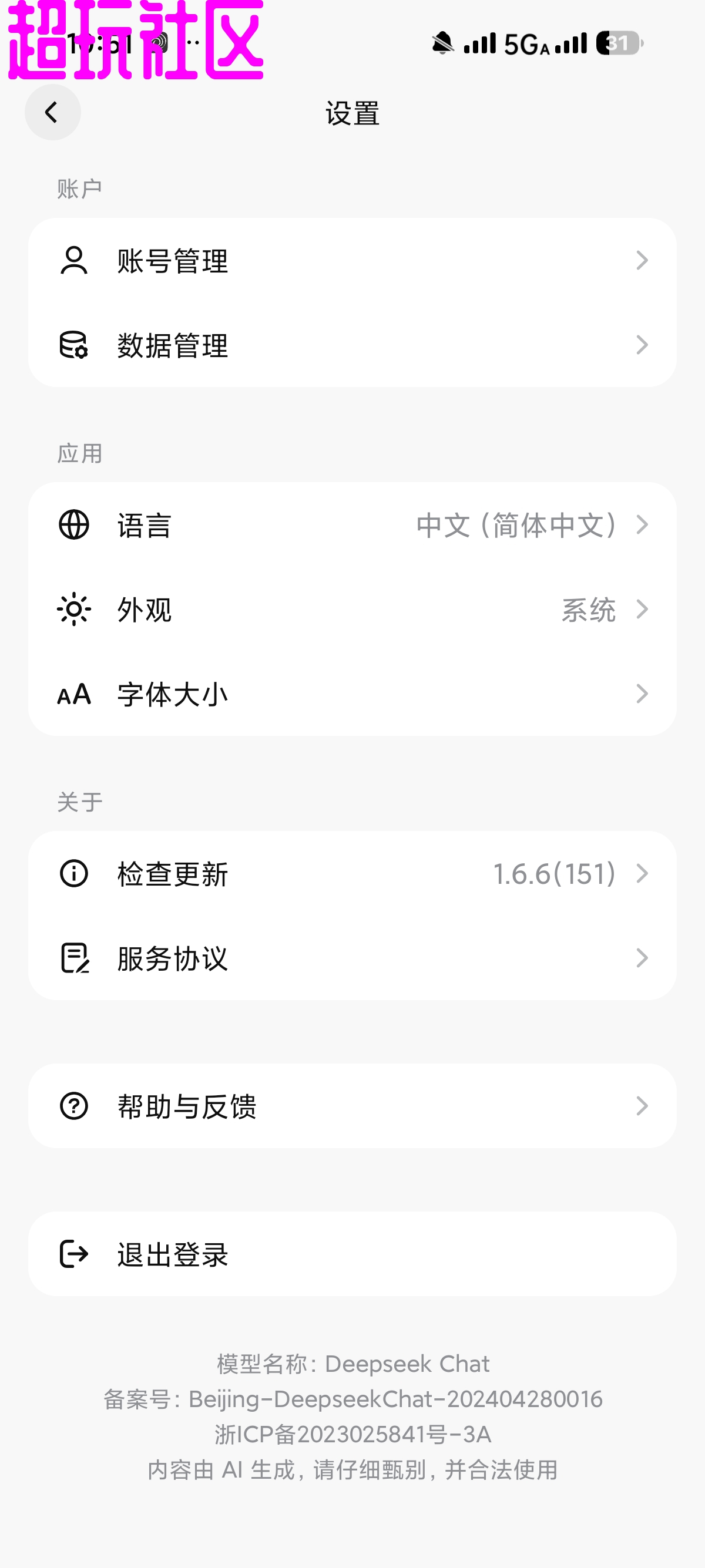The width and height of the screenshot is (705, 1568).
Task: Change the 语言 setting
Action: [352, 524]
